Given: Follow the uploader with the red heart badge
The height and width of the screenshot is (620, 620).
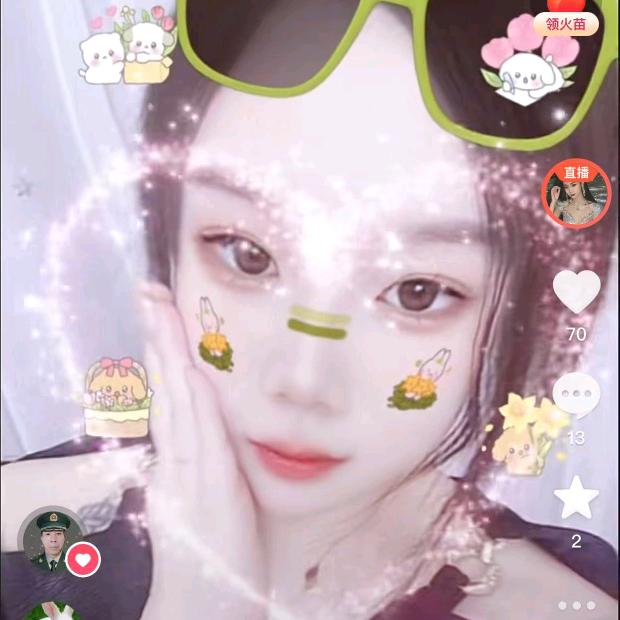Looking at the screenshot, I should (x=84, y=559).
